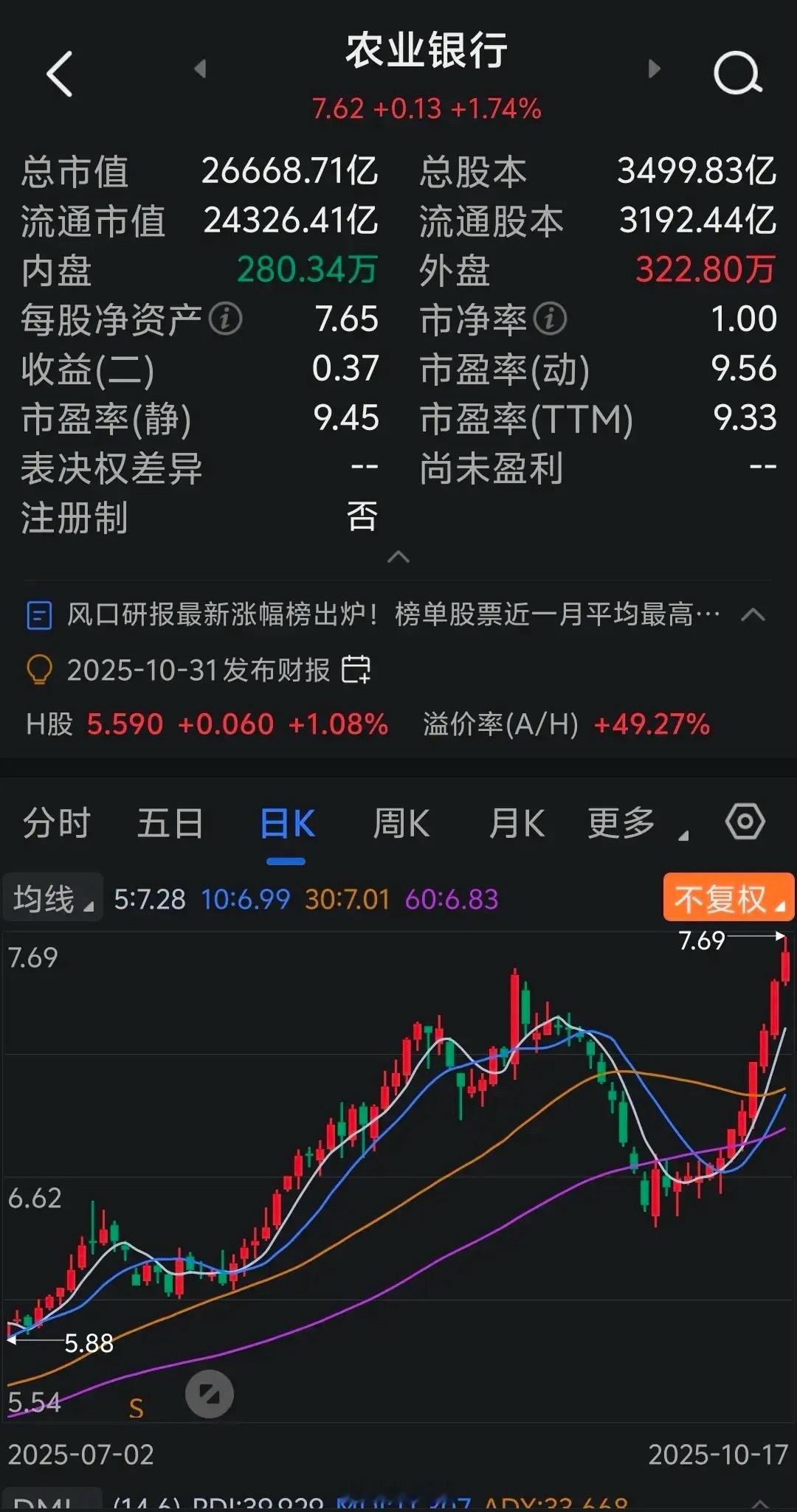This screenshot has width=797, height=1512.
Task: Select the 日K chart tab
Action: point(287,823)
